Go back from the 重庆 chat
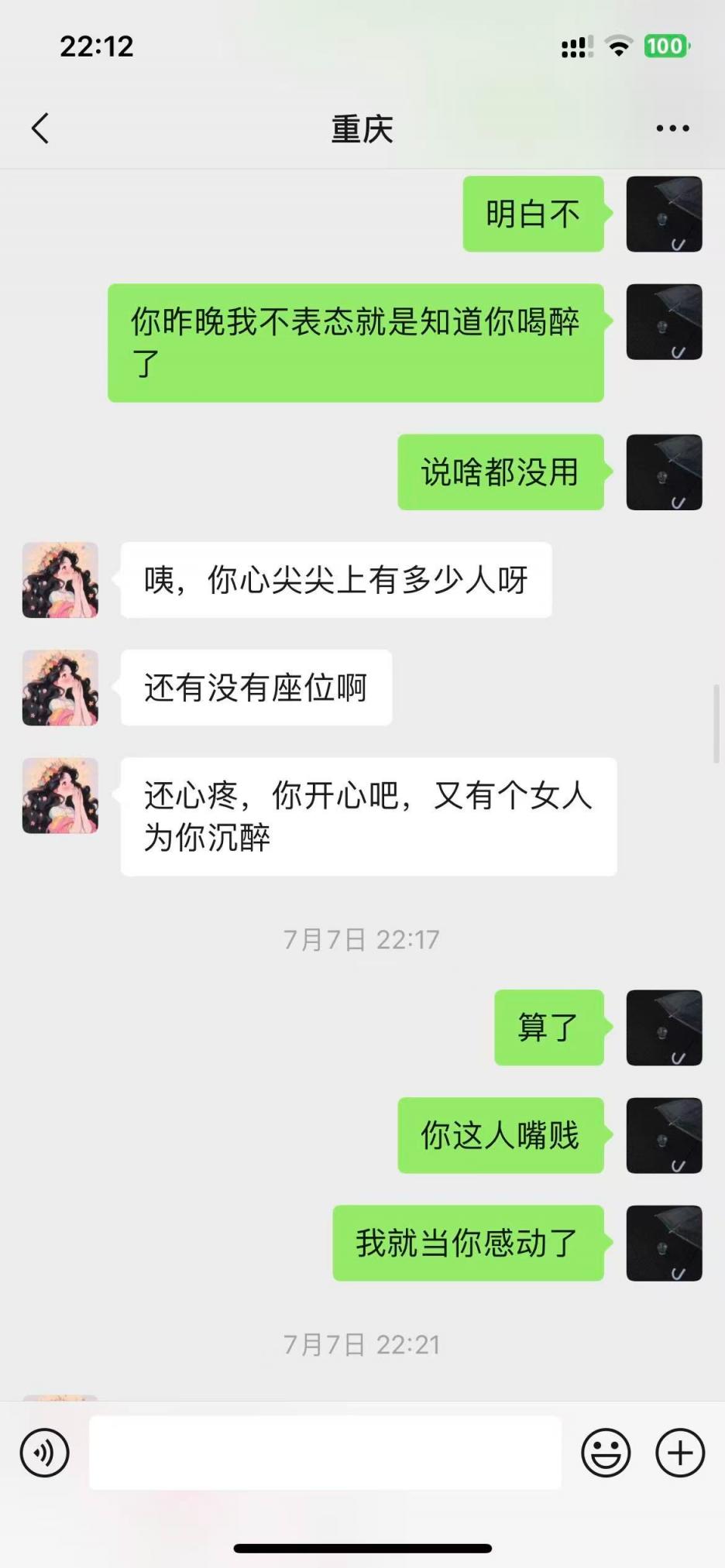 point(40,129)
